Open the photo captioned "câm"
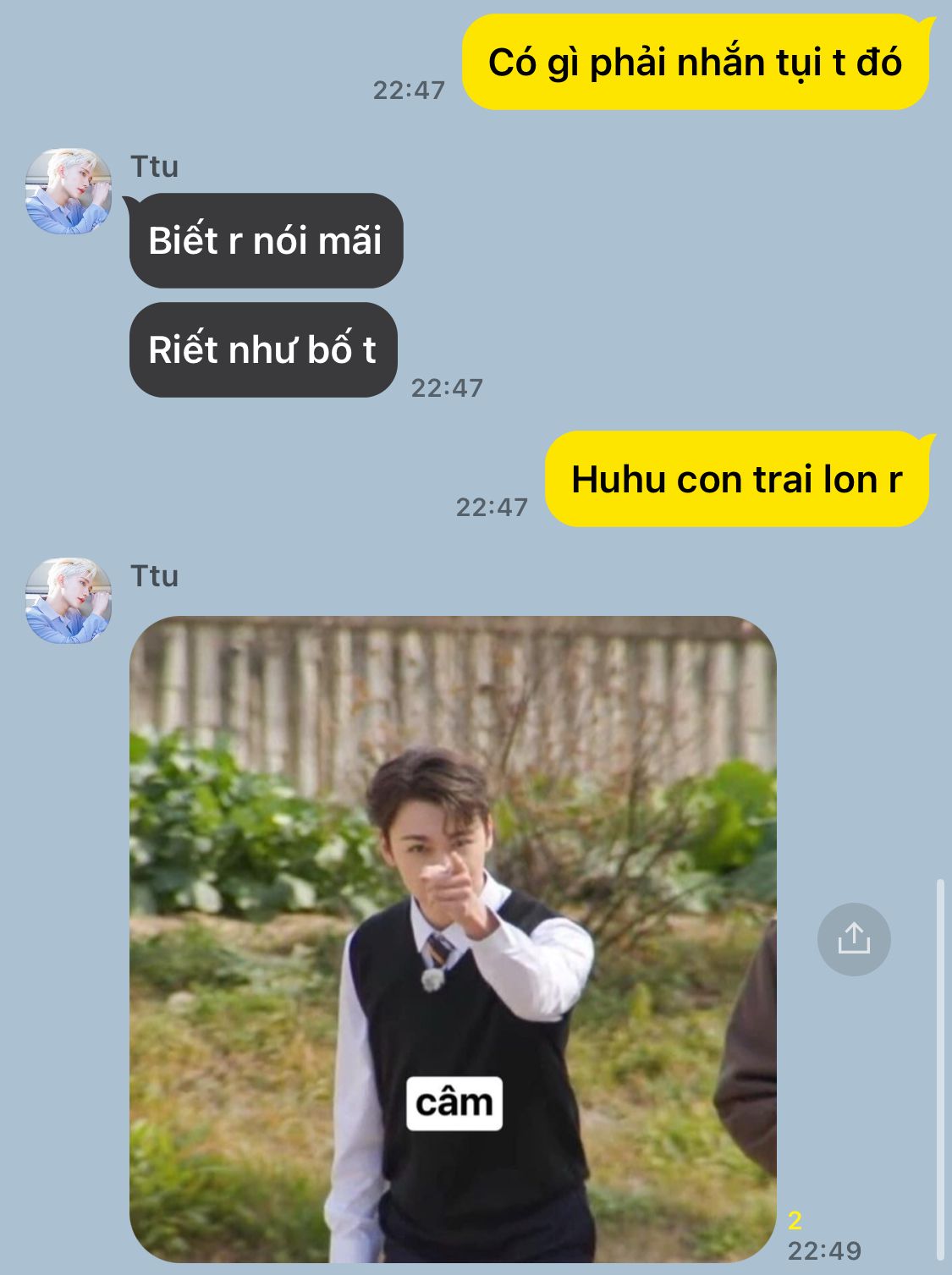Image resolution: width=952 pixels, height=1275 pixels. 453,939
